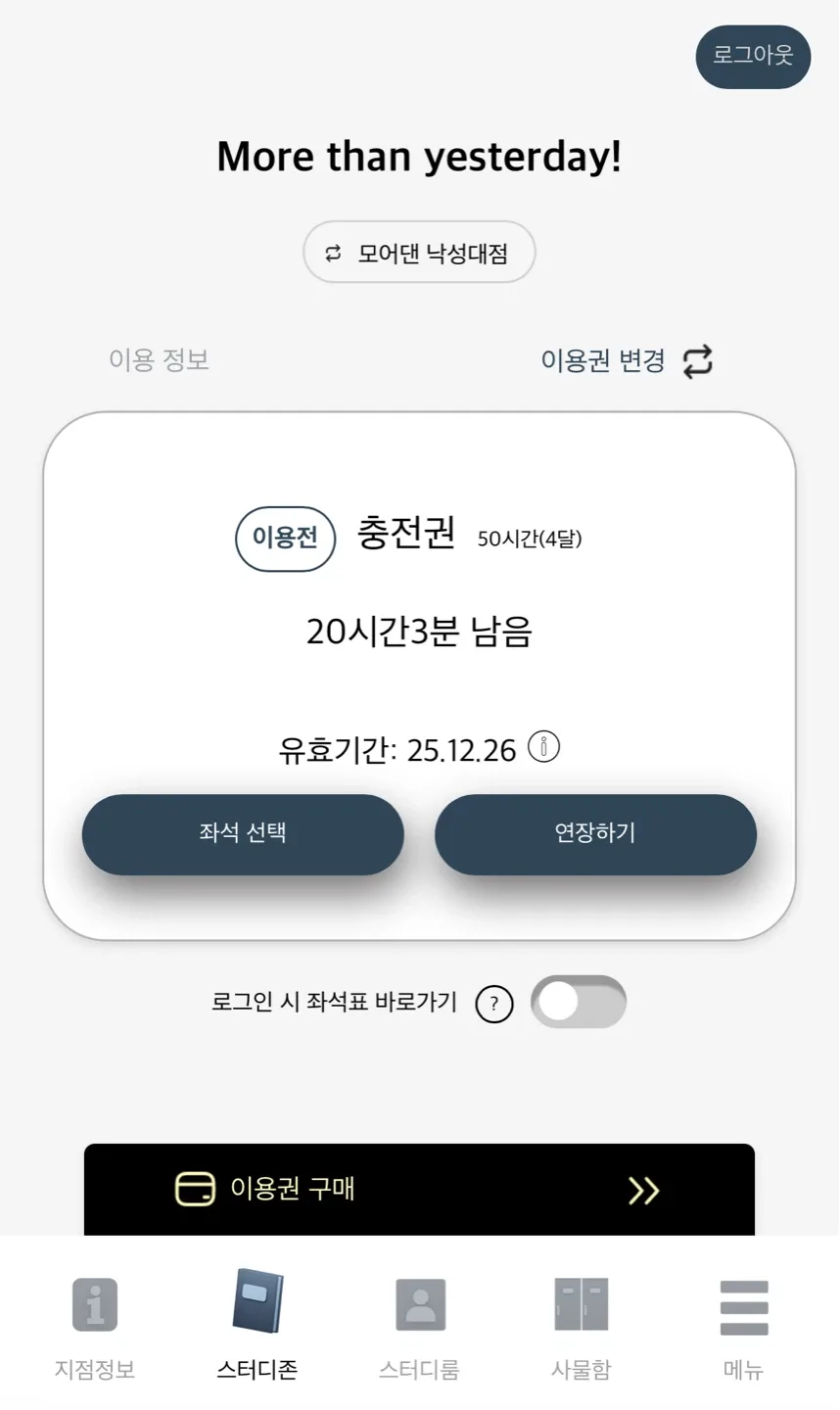Switch to the 지점정보 tab

pos(95,1327)
